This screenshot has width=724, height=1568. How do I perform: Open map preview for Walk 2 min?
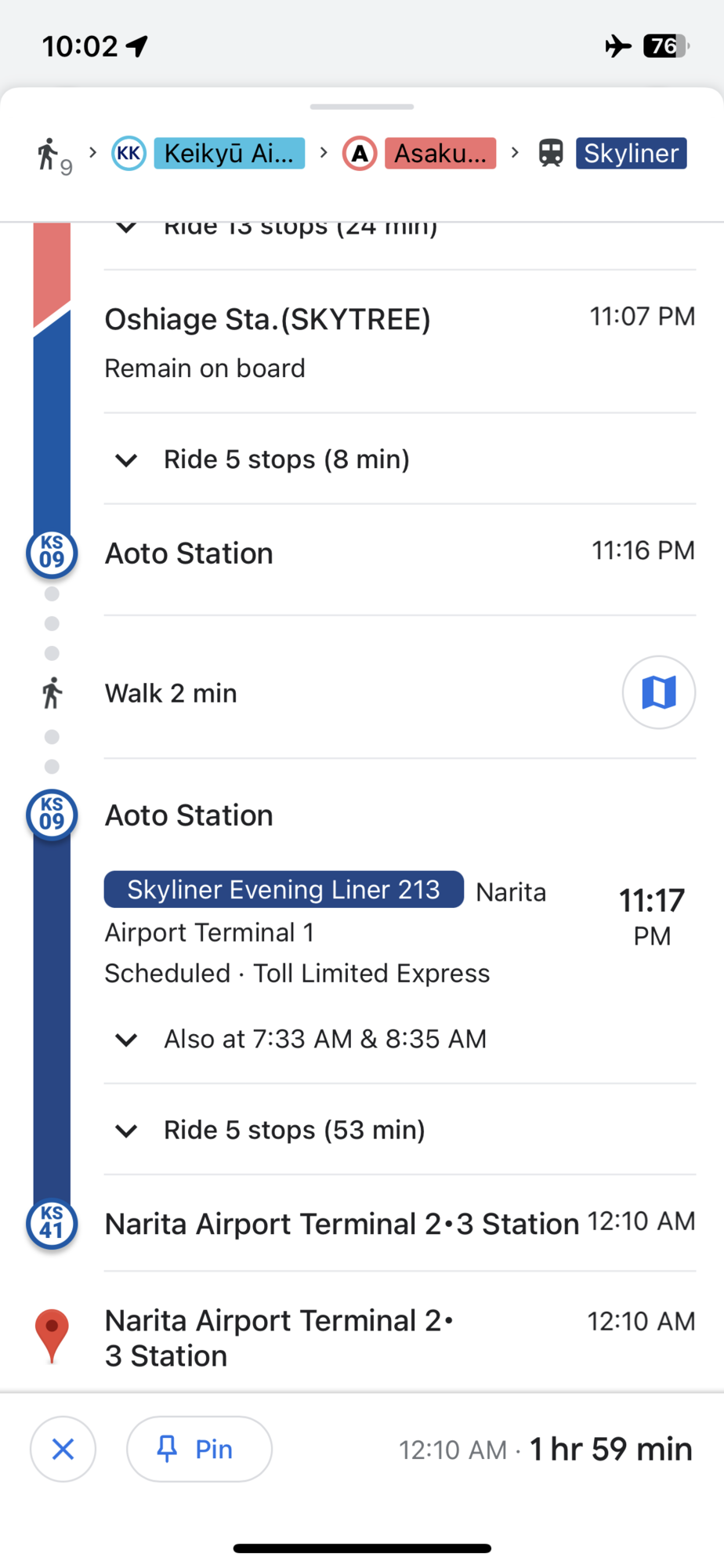click(658, 692)
